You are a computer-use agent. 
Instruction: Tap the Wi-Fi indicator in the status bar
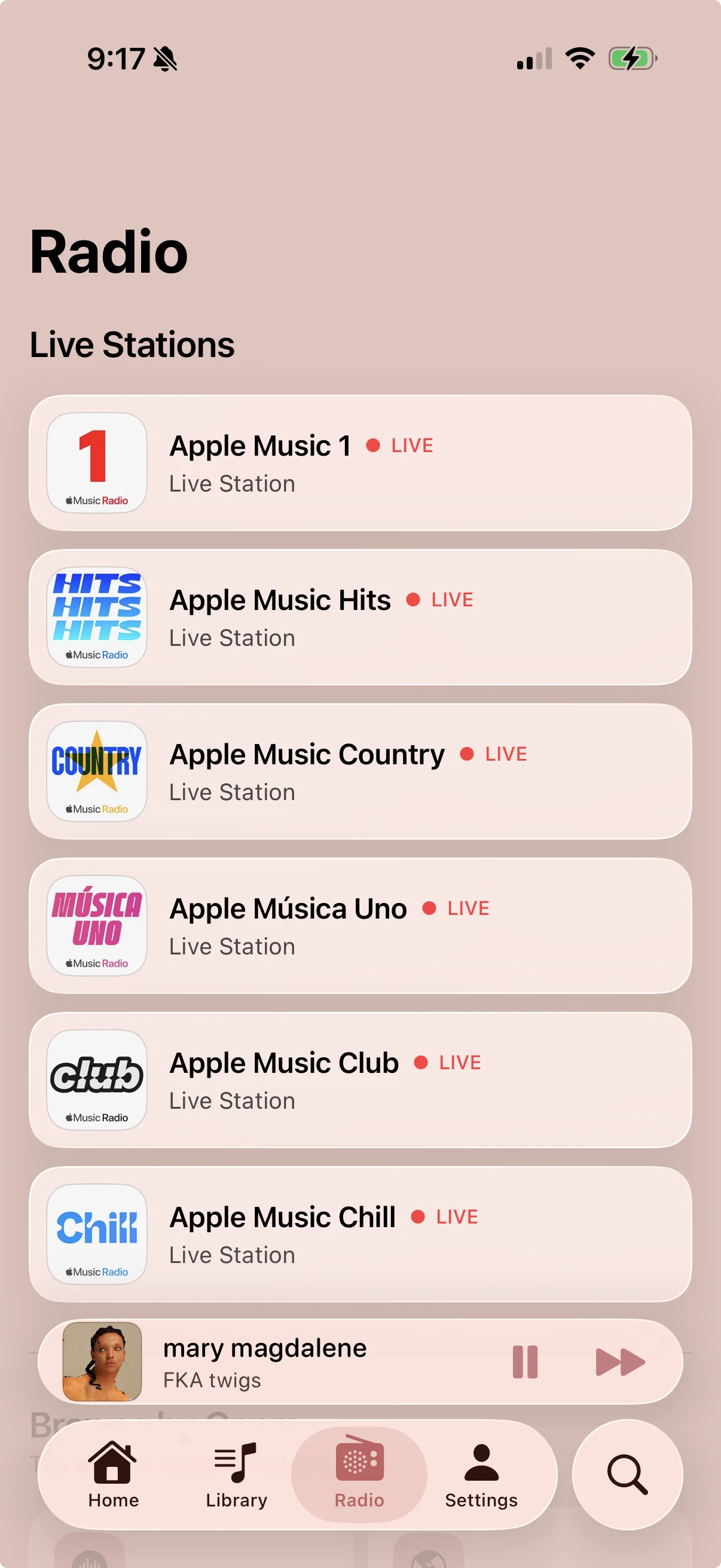579,58
